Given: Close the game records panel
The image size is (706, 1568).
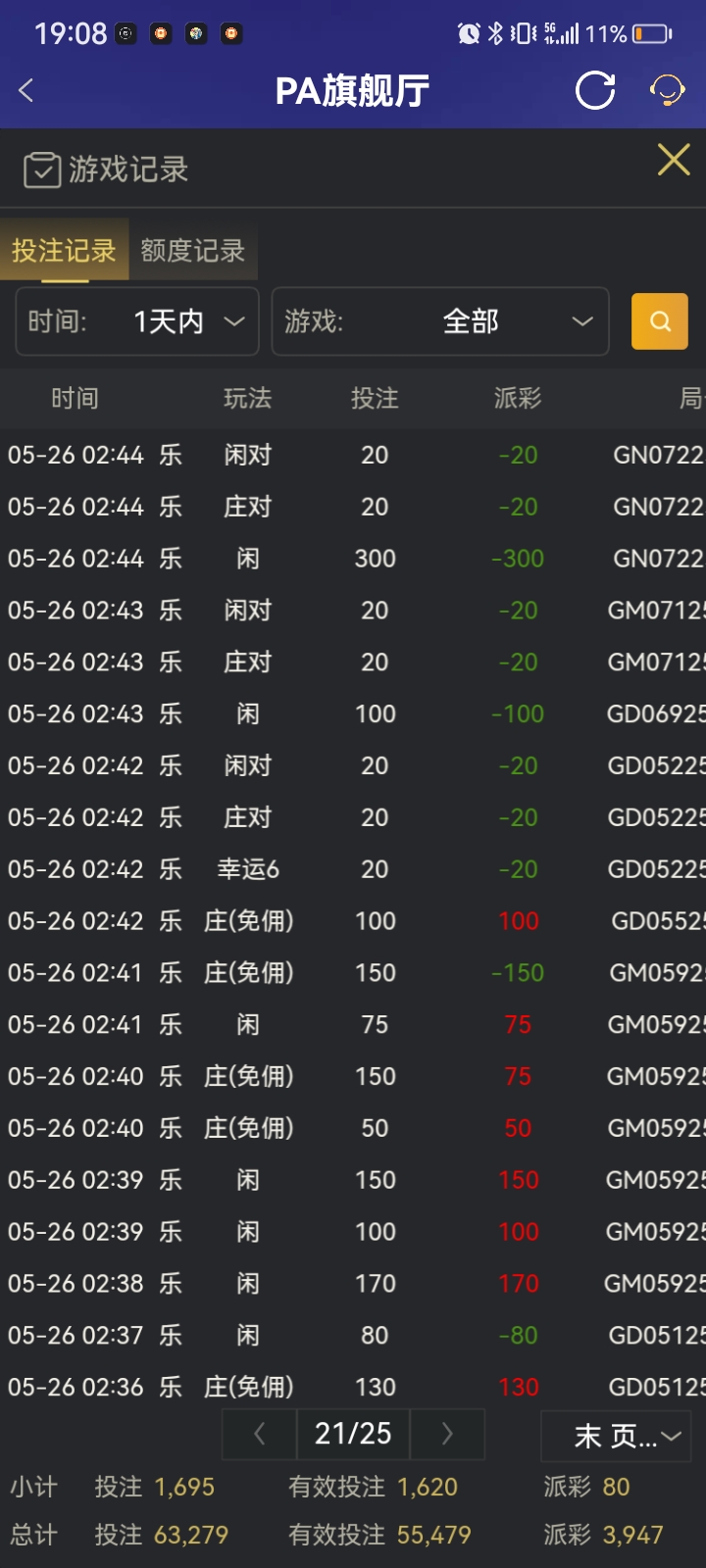Looking at the screenshot, I should click(673, 160).
